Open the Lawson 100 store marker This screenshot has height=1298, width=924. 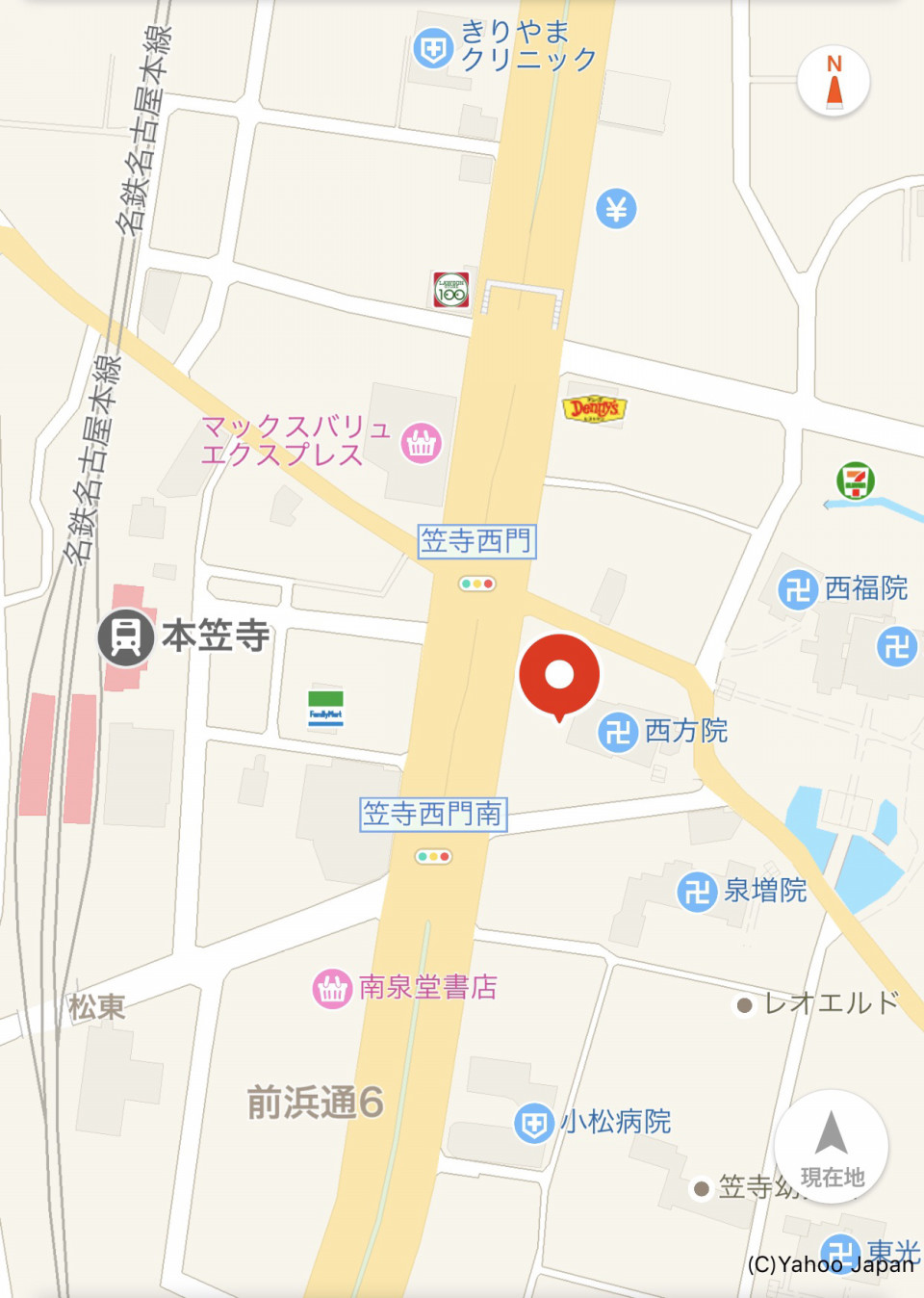point(450,290)
